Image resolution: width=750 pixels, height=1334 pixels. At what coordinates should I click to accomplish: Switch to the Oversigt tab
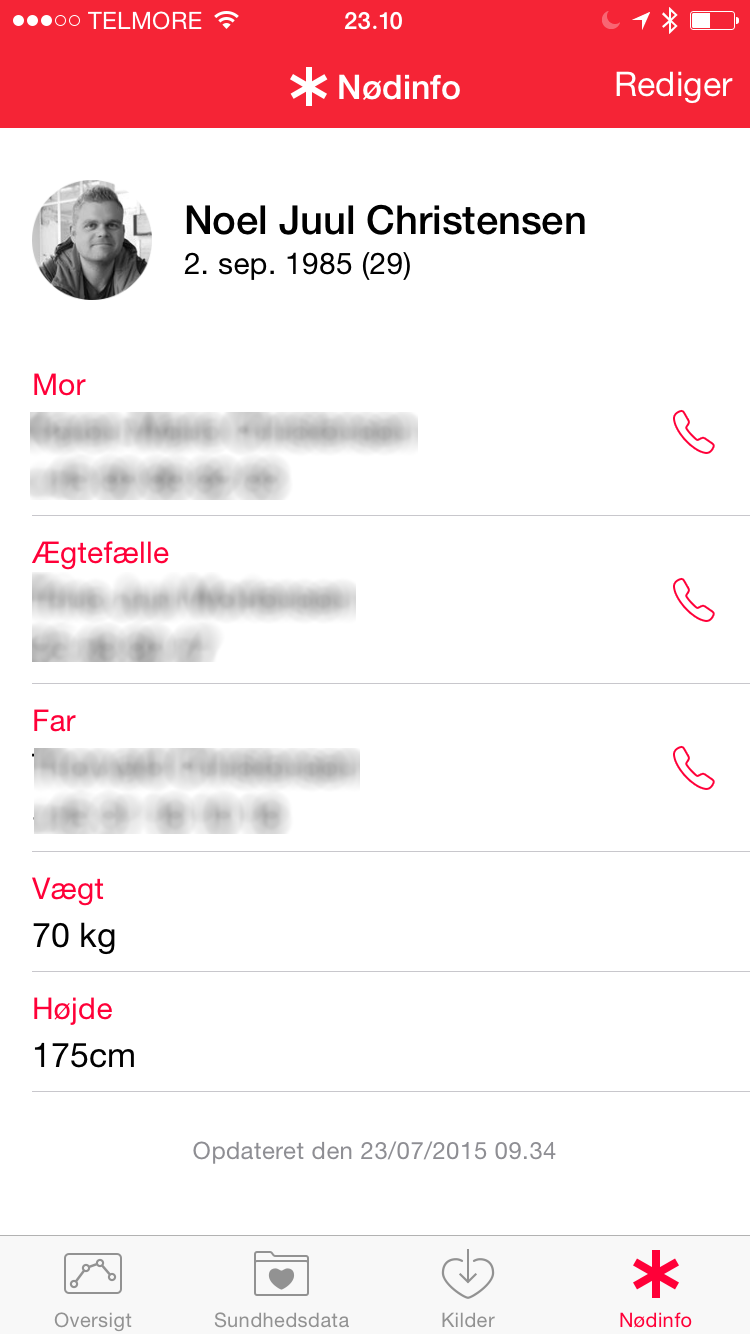click(93, 1290)
